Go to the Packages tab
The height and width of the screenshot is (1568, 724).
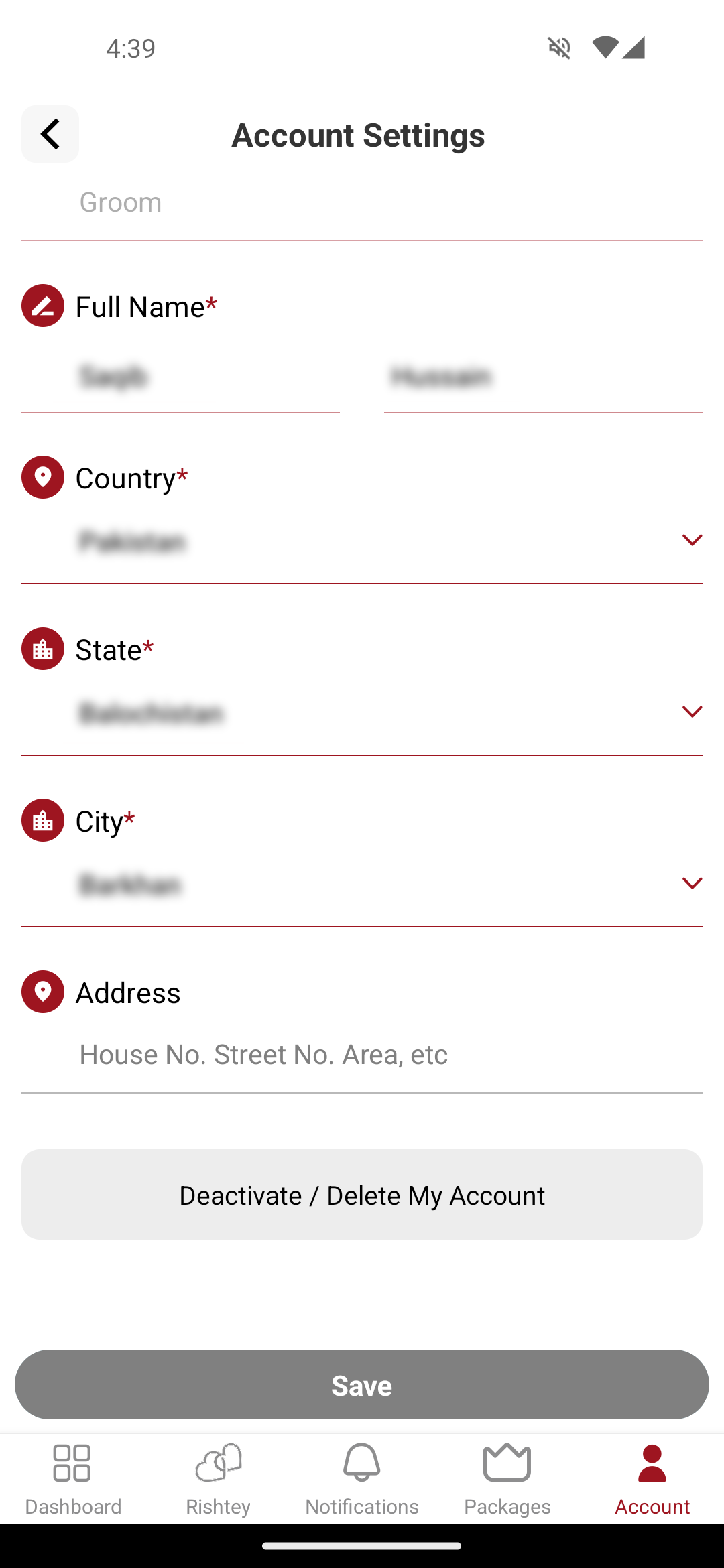[x=507, y=1480]
